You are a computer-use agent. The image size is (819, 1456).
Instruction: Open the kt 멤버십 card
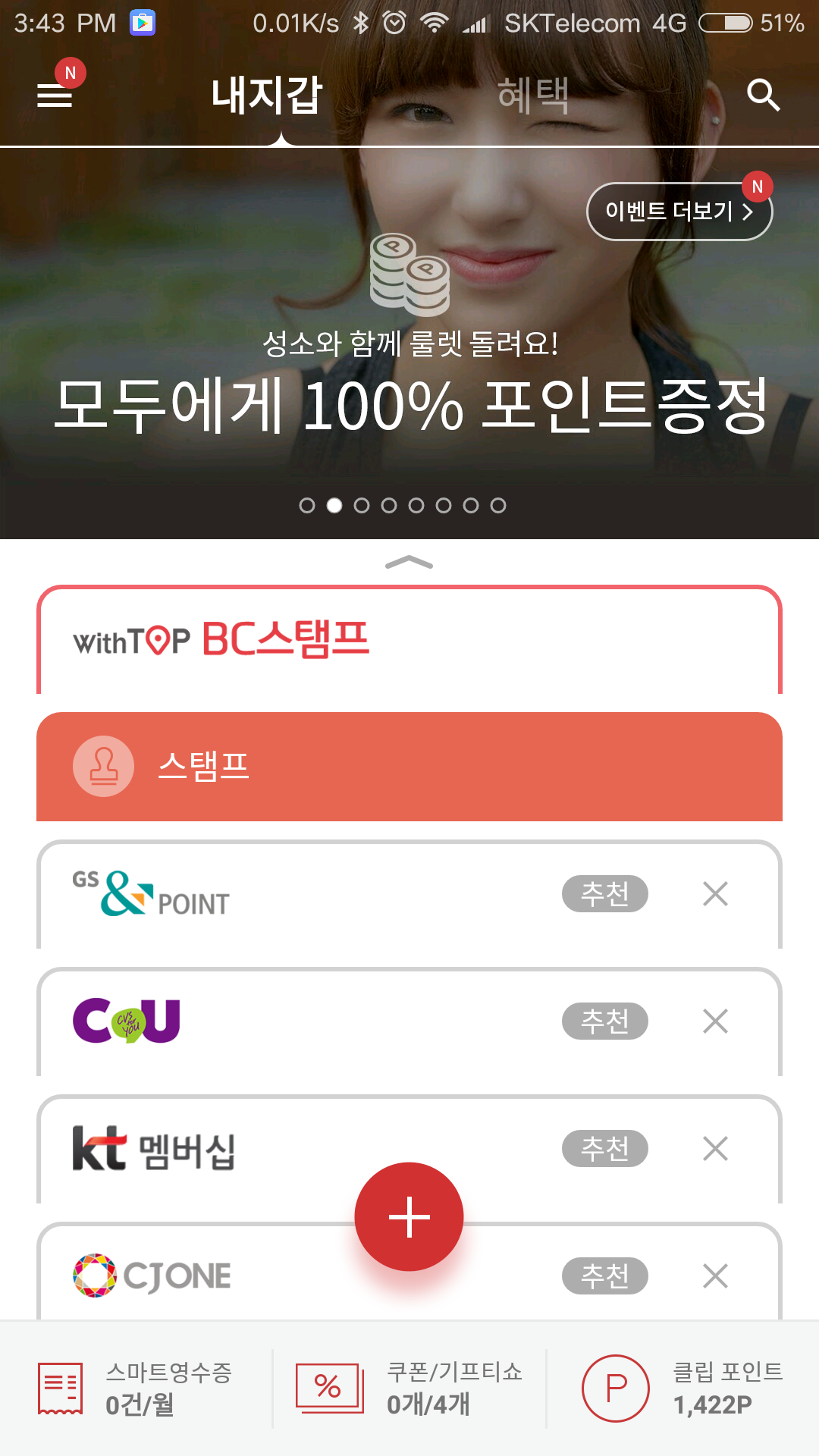click(227, 1149)
